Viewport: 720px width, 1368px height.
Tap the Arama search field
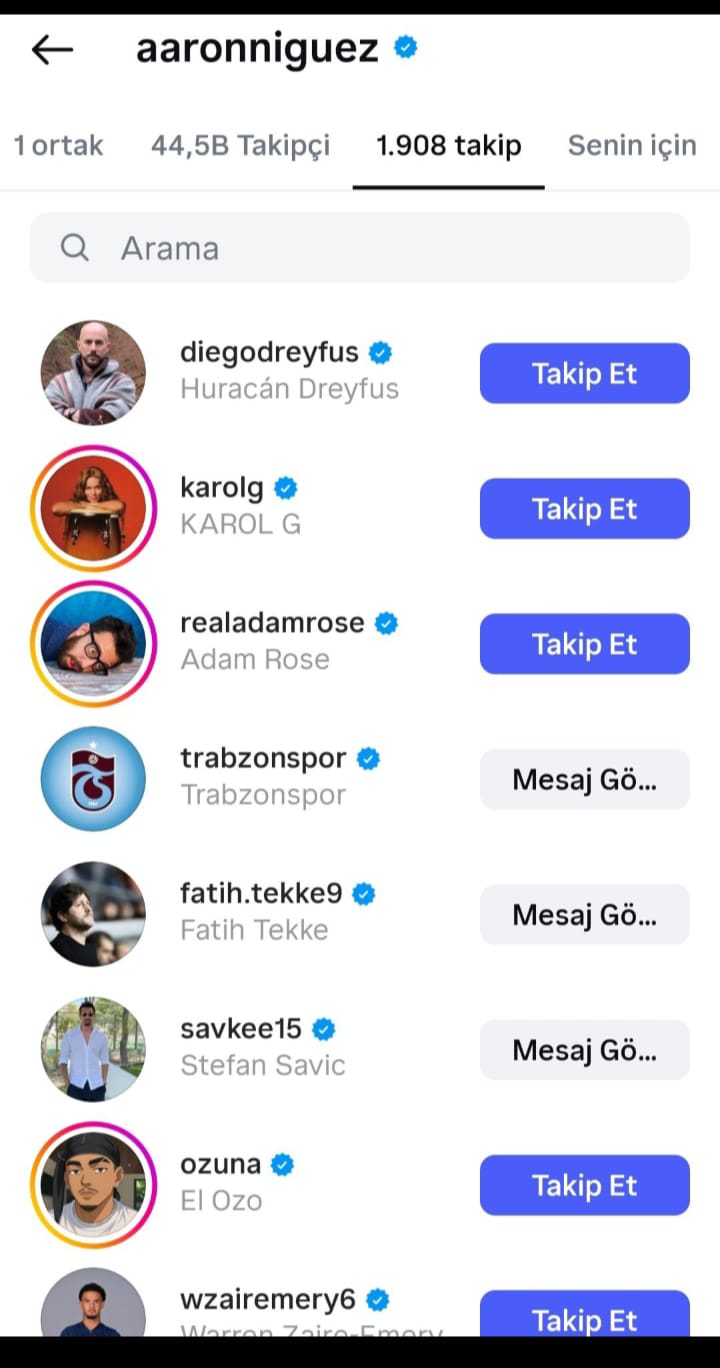360,248
